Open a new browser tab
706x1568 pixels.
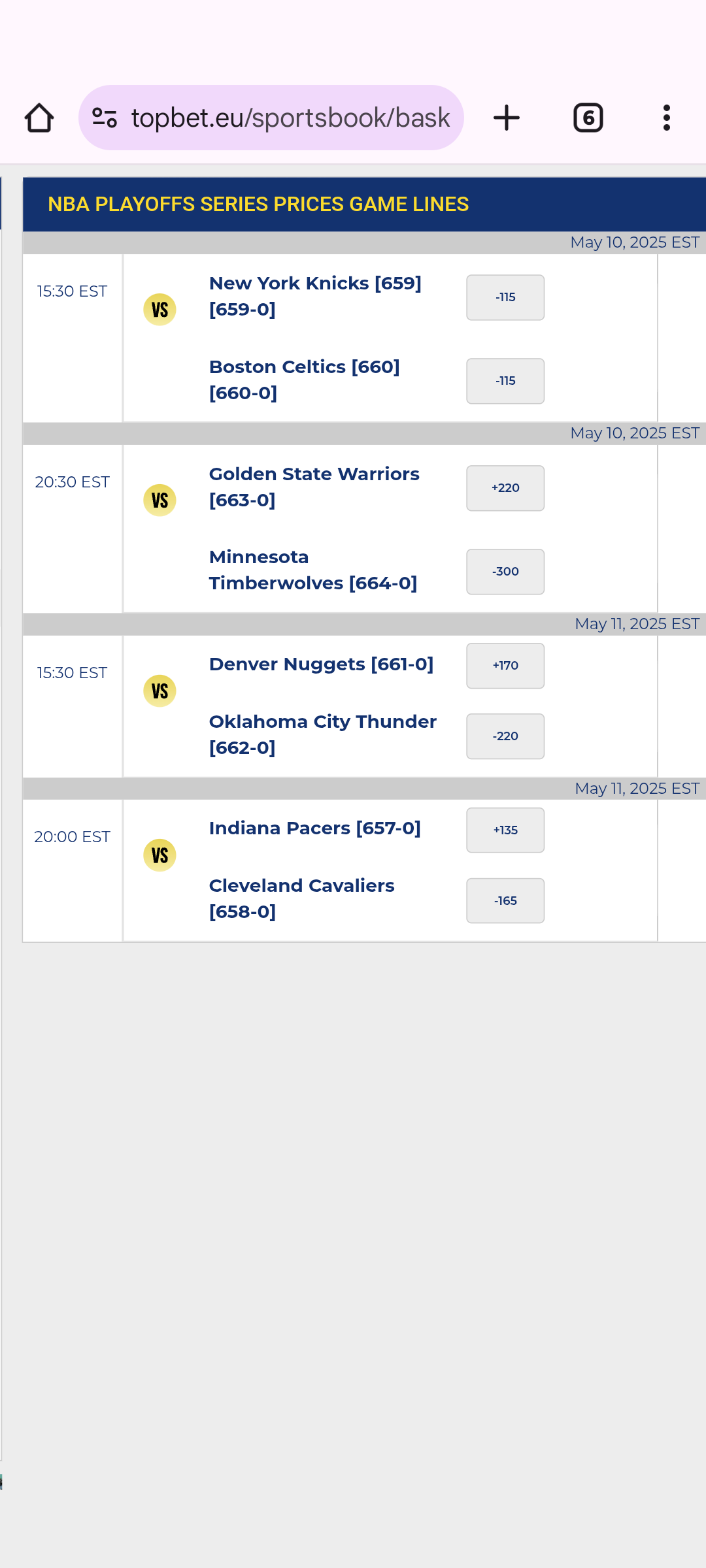coord(506,118)
